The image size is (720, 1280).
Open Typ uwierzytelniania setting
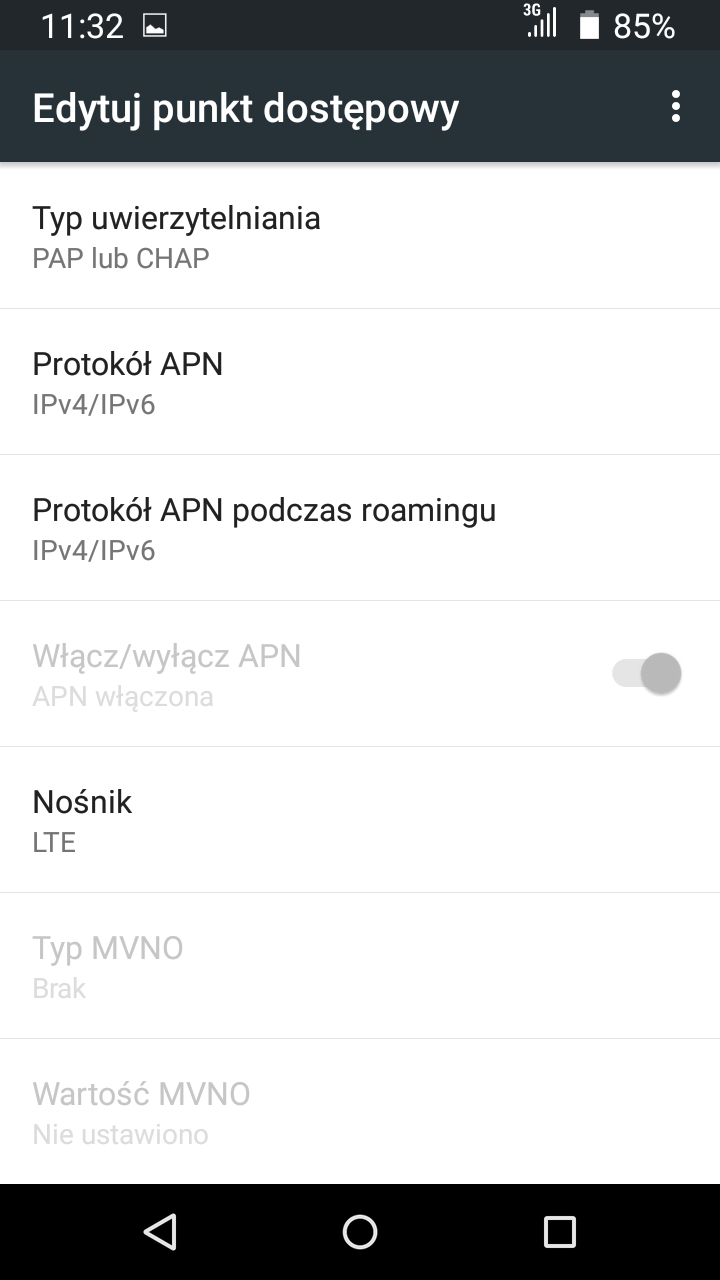[360, 236]
